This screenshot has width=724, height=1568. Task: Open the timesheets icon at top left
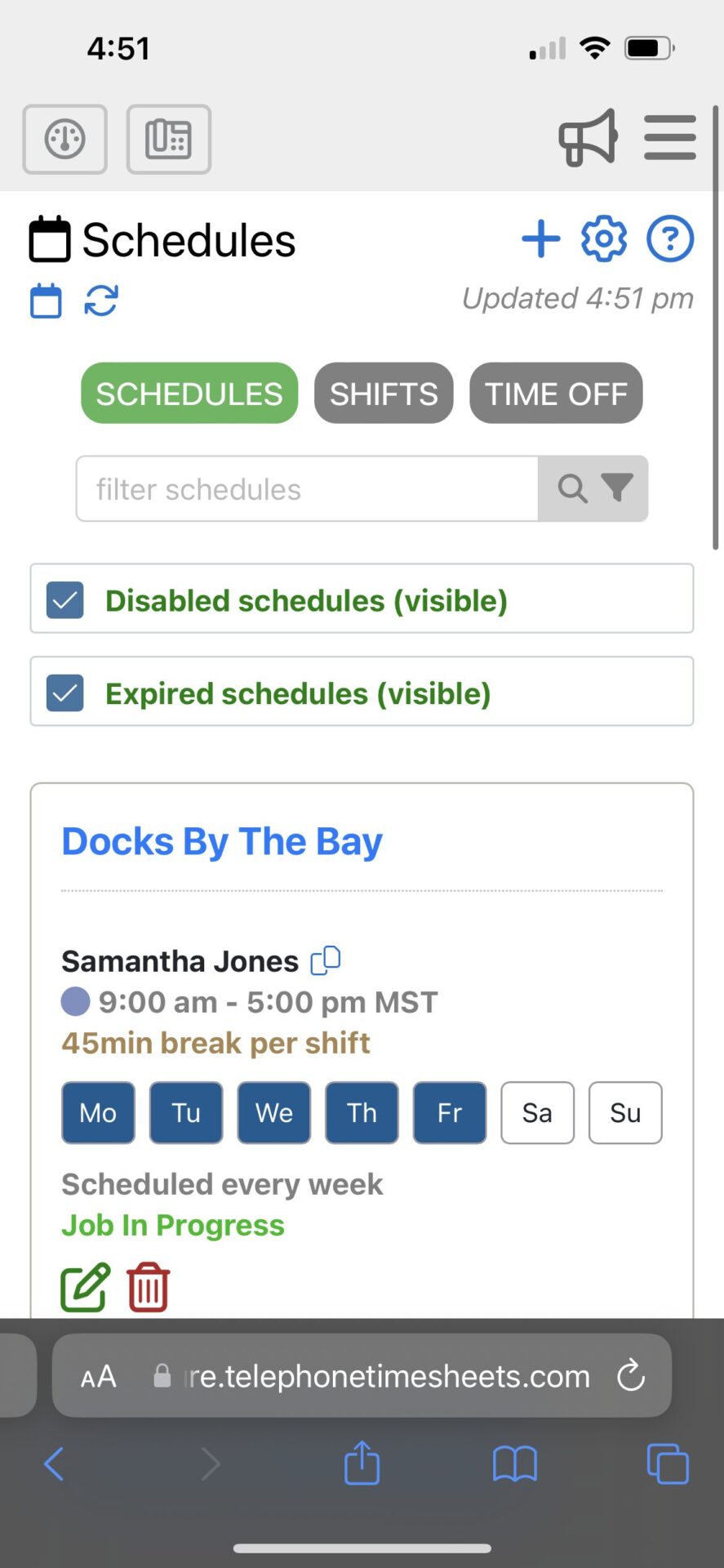(x=168, y=139)
